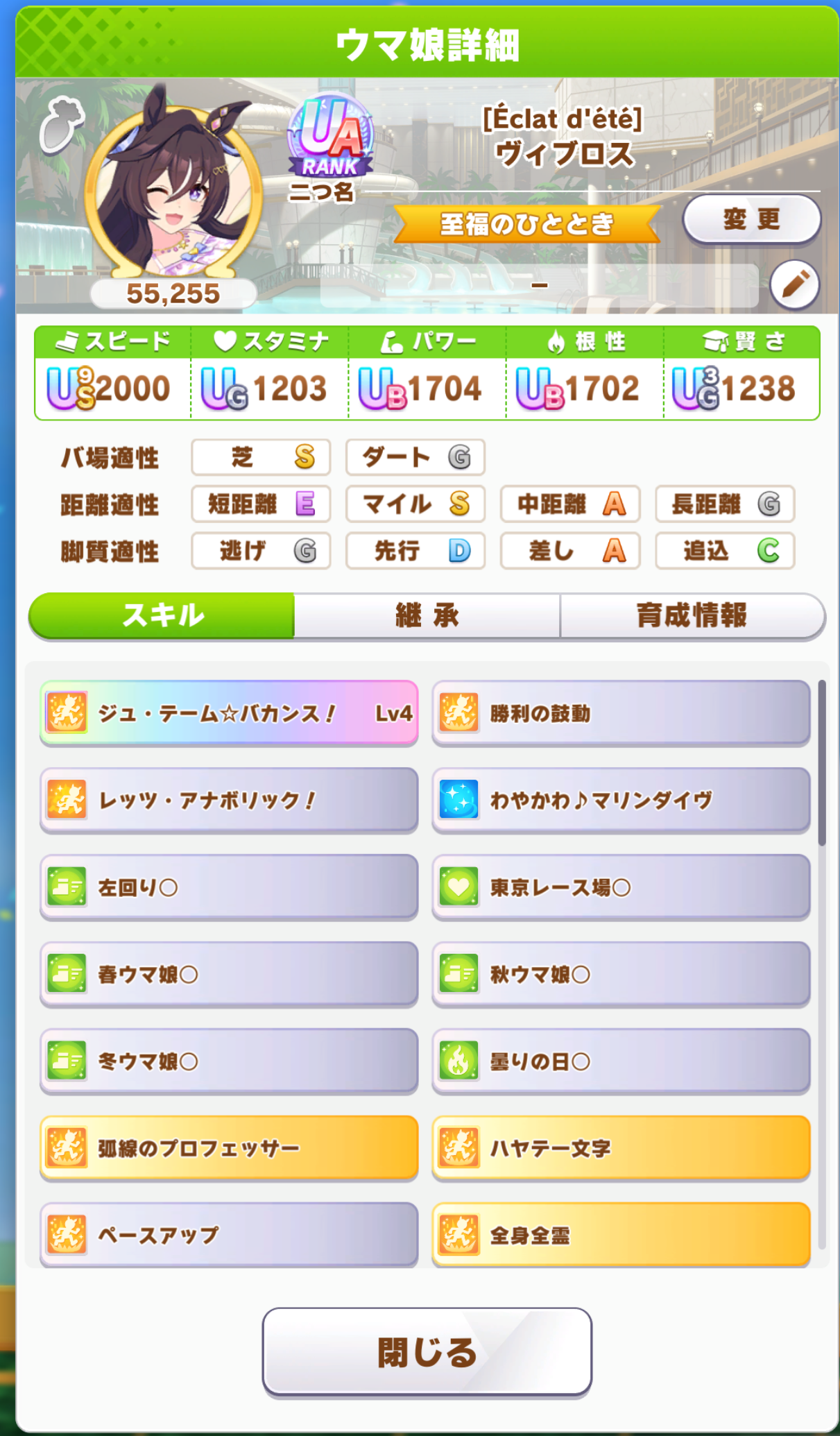The height and width of the screenshot is (1436, 840).
Task: Open the レッツ・アナボリック！ skill
Action: (x=229, y=800)
